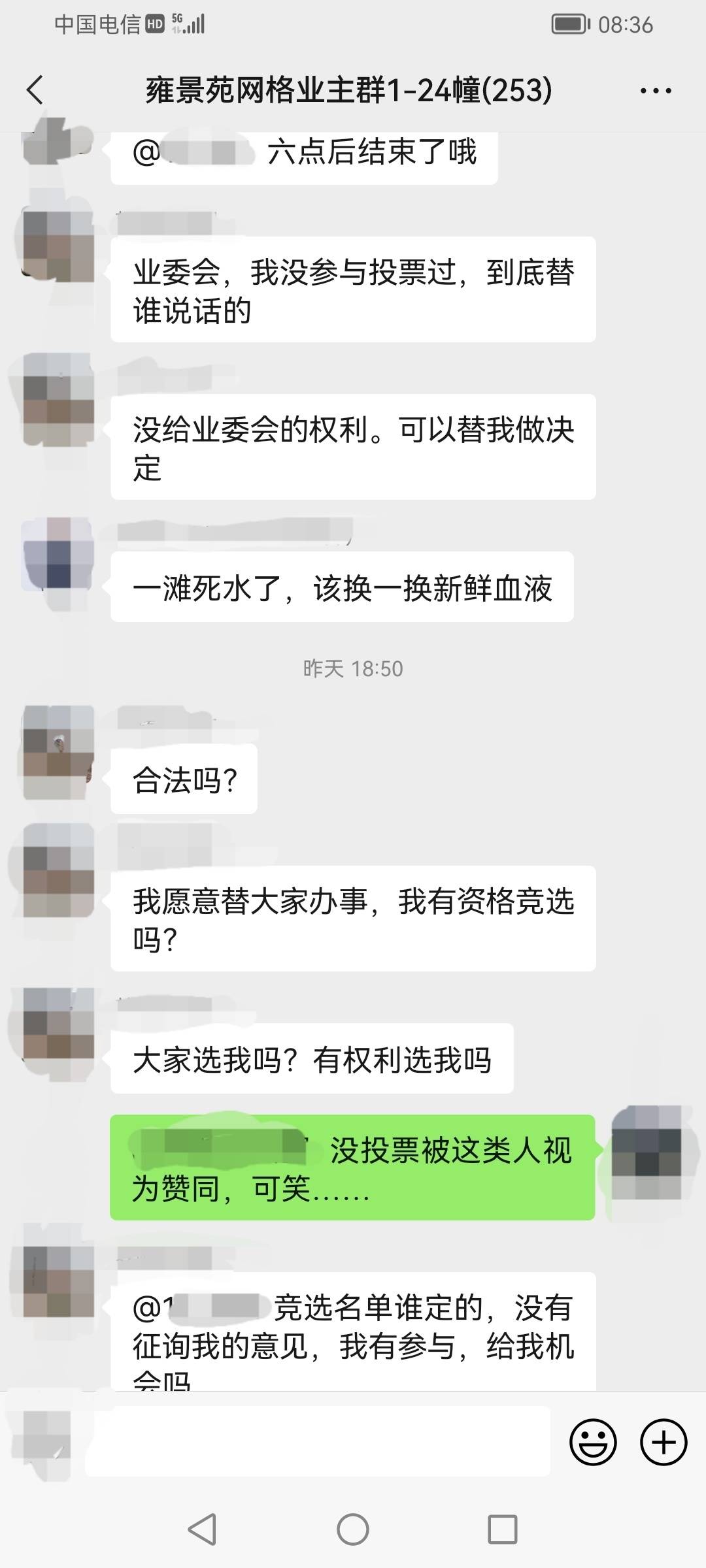
Task: Tap system home button
Action: coord(353,1529)
